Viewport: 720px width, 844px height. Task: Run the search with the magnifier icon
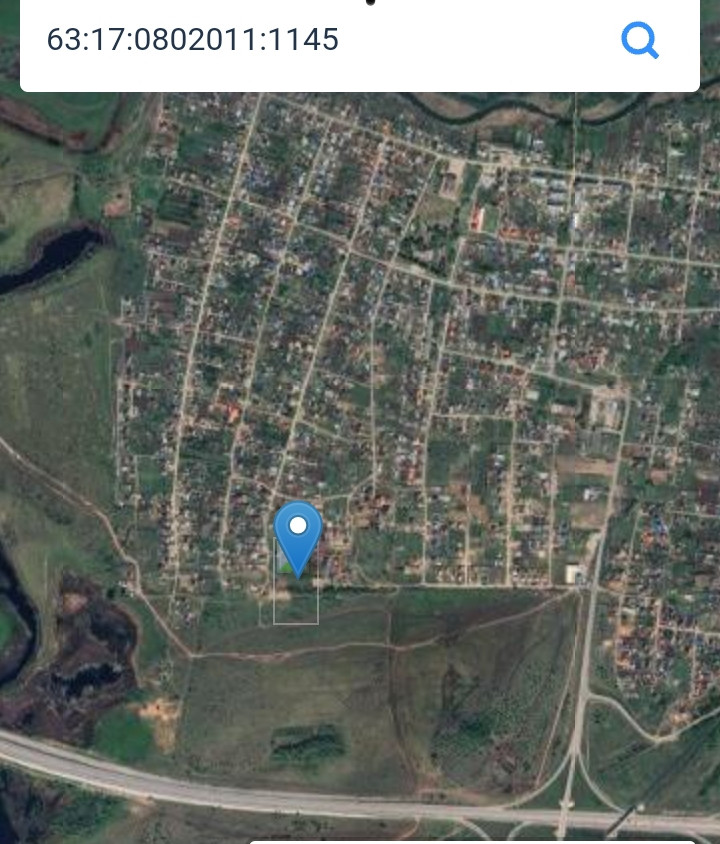(639, 40)
